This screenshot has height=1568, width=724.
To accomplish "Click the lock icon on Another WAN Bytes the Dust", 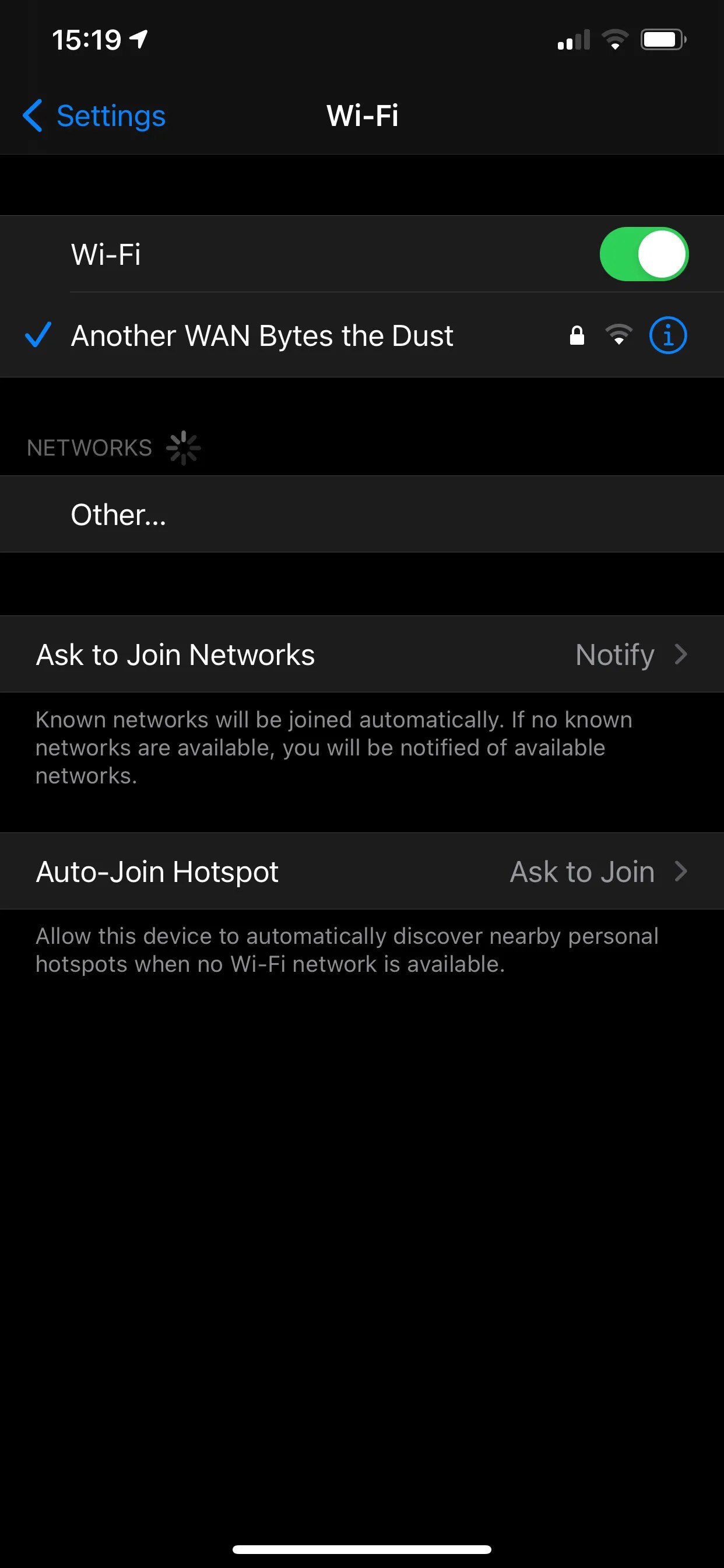I will [x=575, y=335].
